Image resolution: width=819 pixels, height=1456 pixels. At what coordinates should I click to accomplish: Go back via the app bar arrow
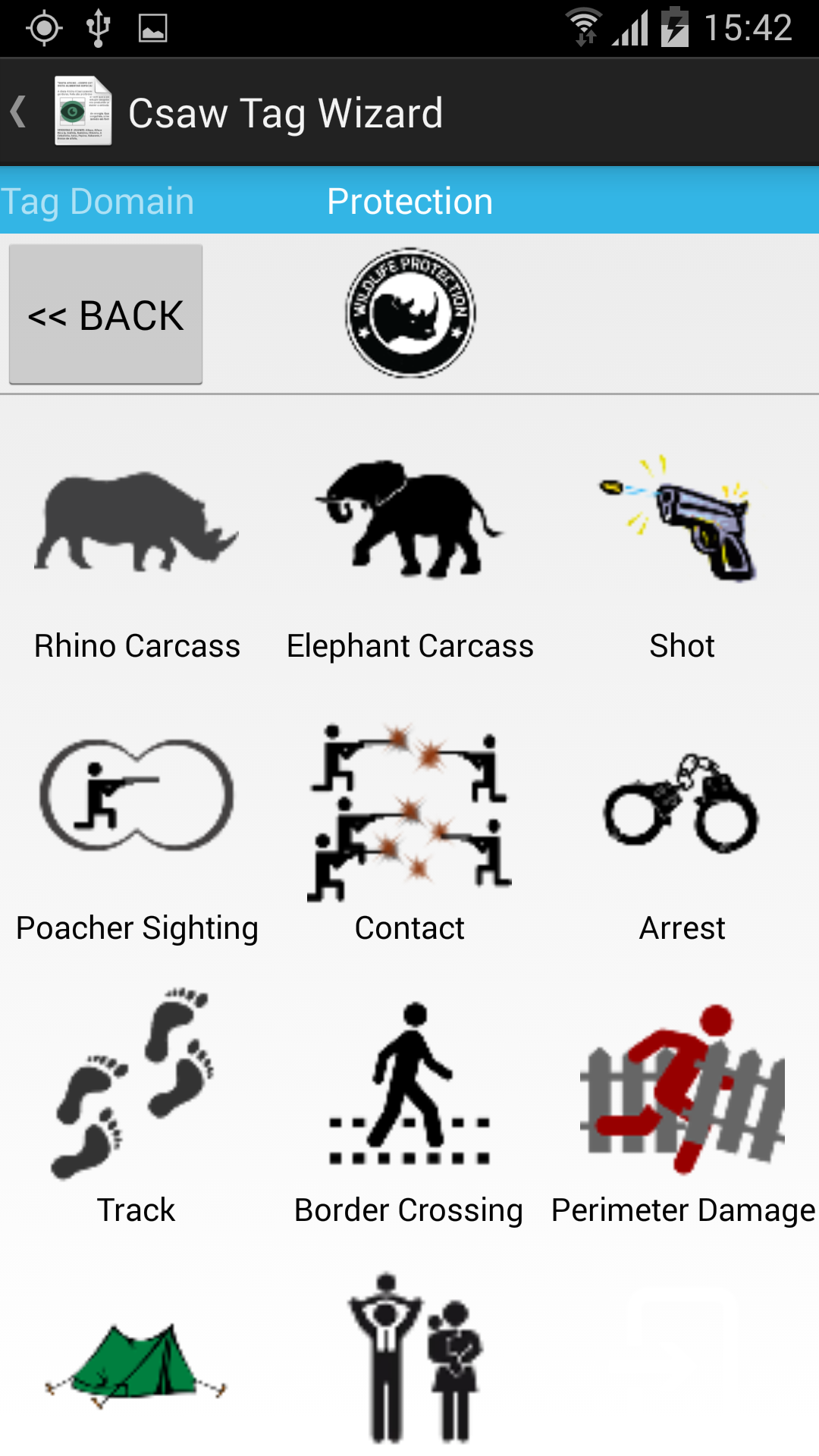(x=20, y=112)
